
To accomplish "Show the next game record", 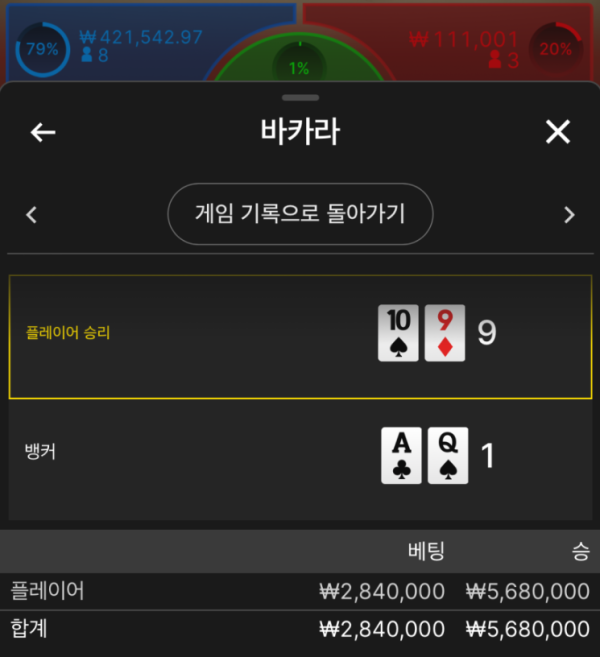I will click(569, 214).
